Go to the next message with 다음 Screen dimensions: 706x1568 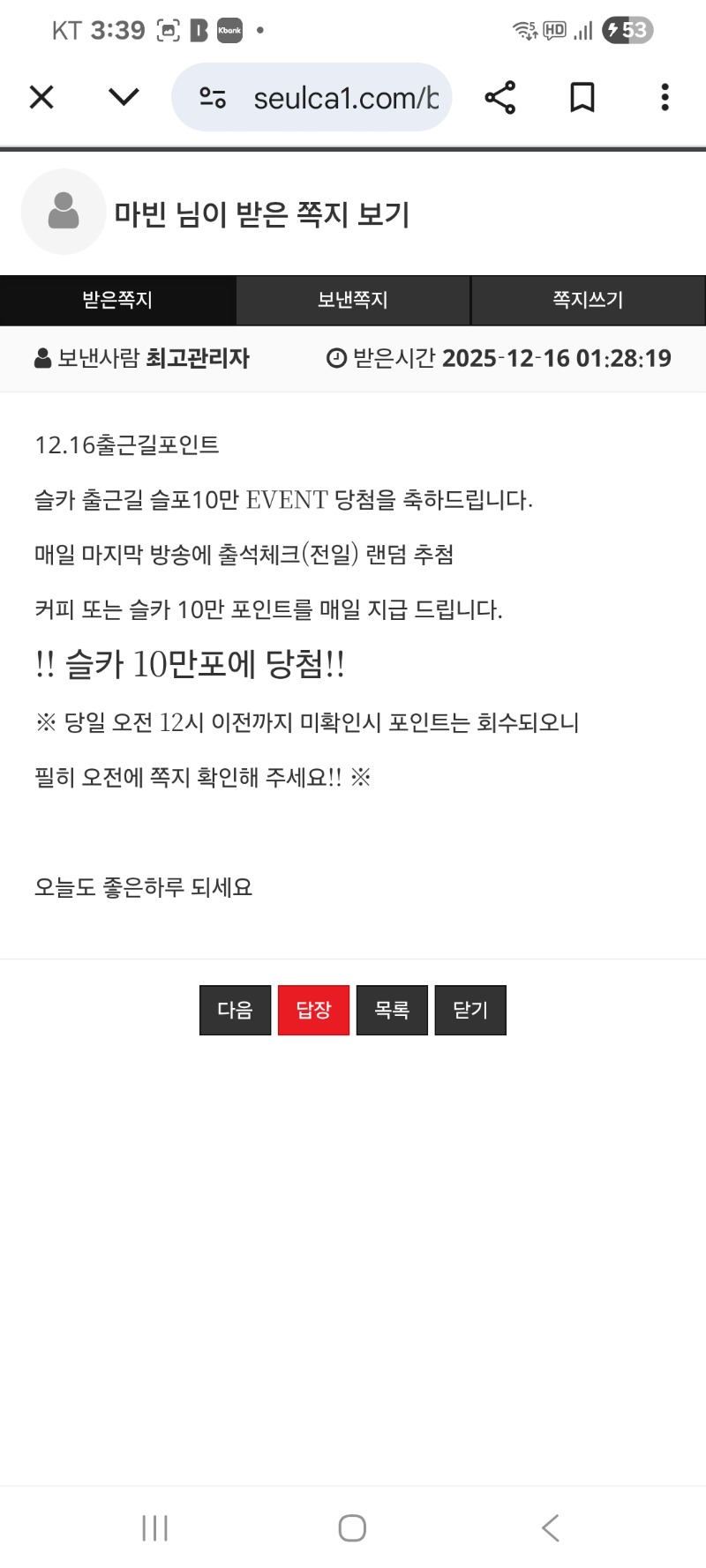pyautogui.click(x=235, y=1010)
